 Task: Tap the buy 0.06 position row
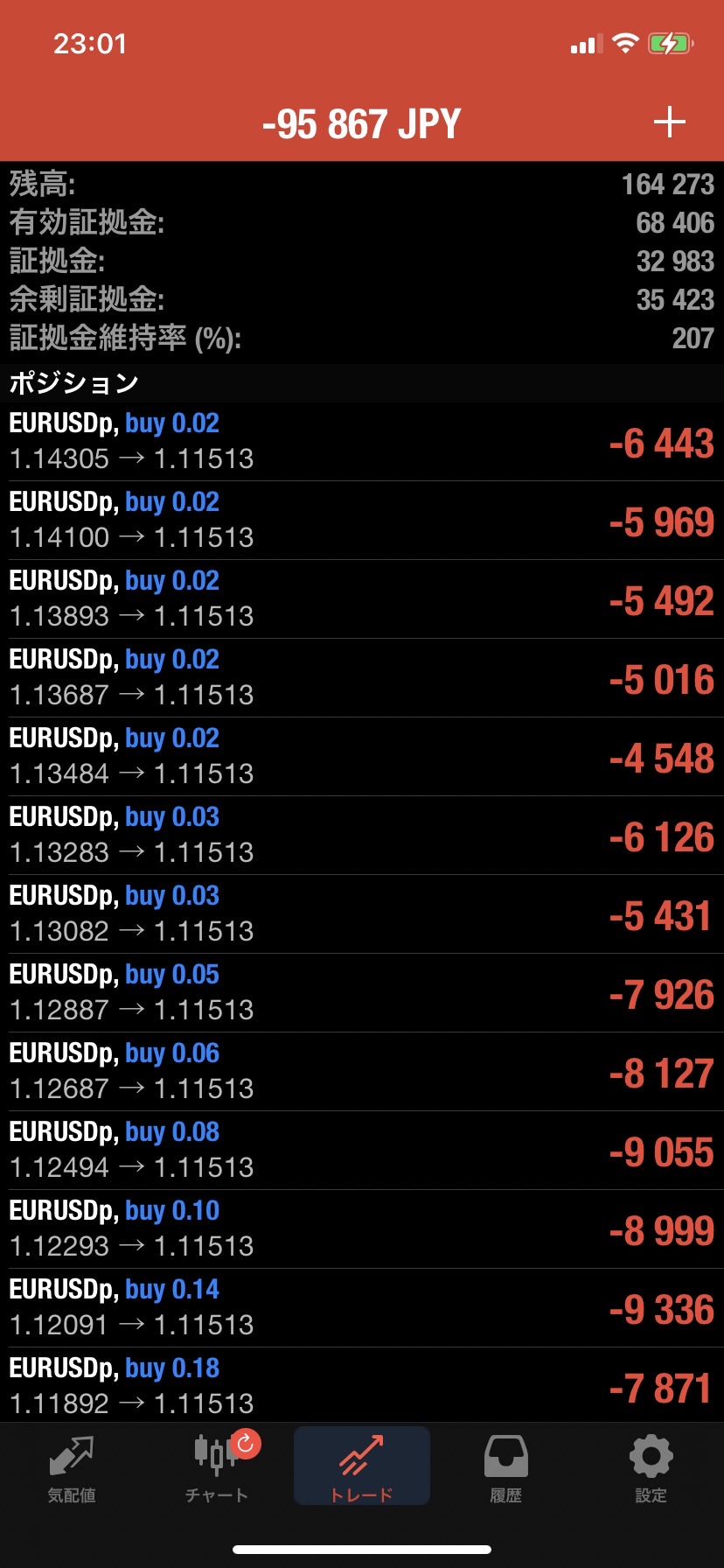[362, 1072]
